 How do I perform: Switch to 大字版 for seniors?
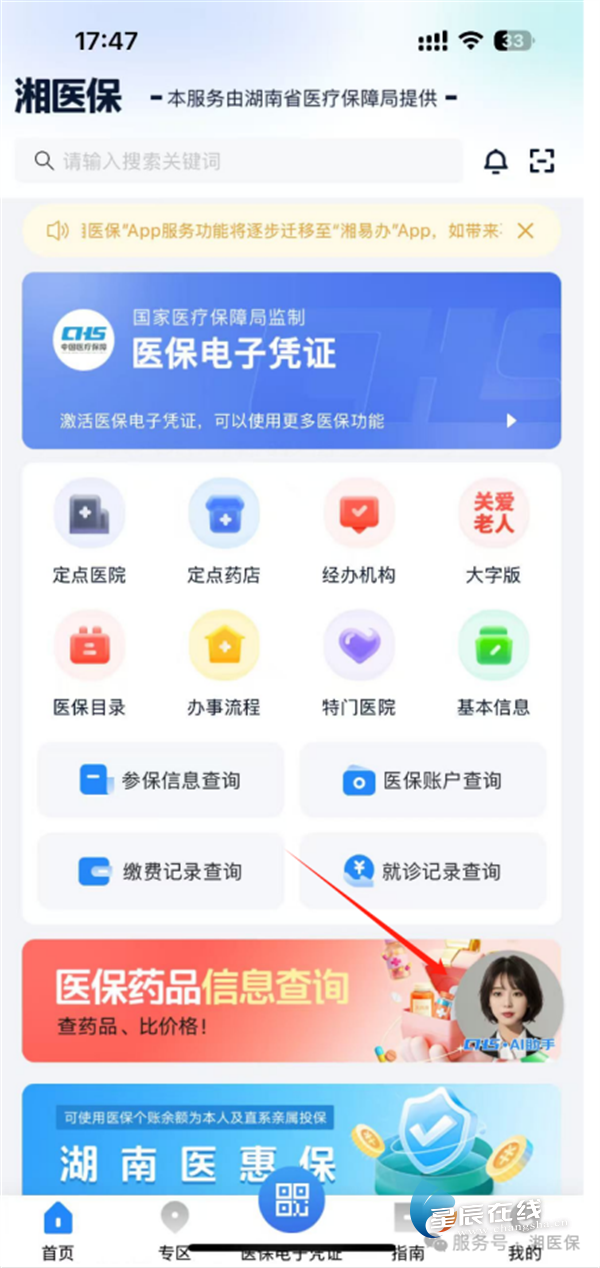coord(493,530)
